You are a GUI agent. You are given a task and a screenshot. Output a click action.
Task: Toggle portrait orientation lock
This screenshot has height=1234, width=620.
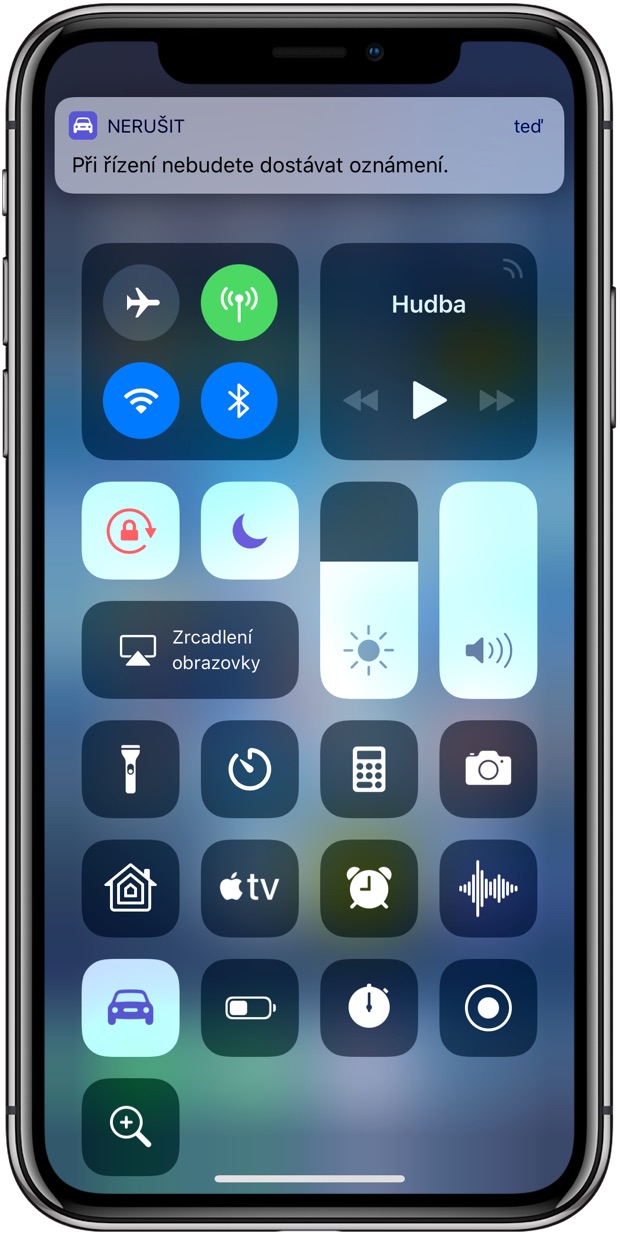[x=131, y=530]
